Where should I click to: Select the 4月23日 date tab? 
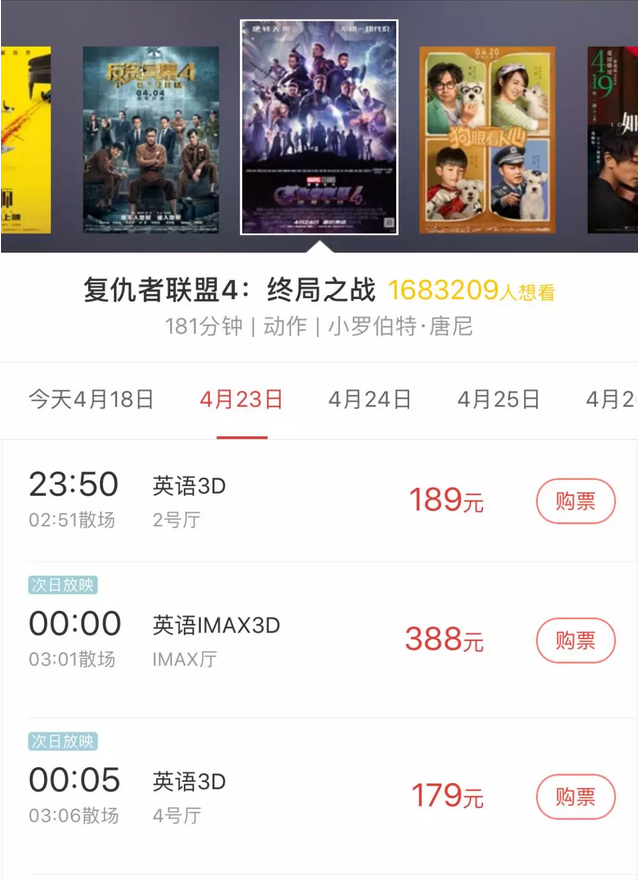(x=241, y=400)
